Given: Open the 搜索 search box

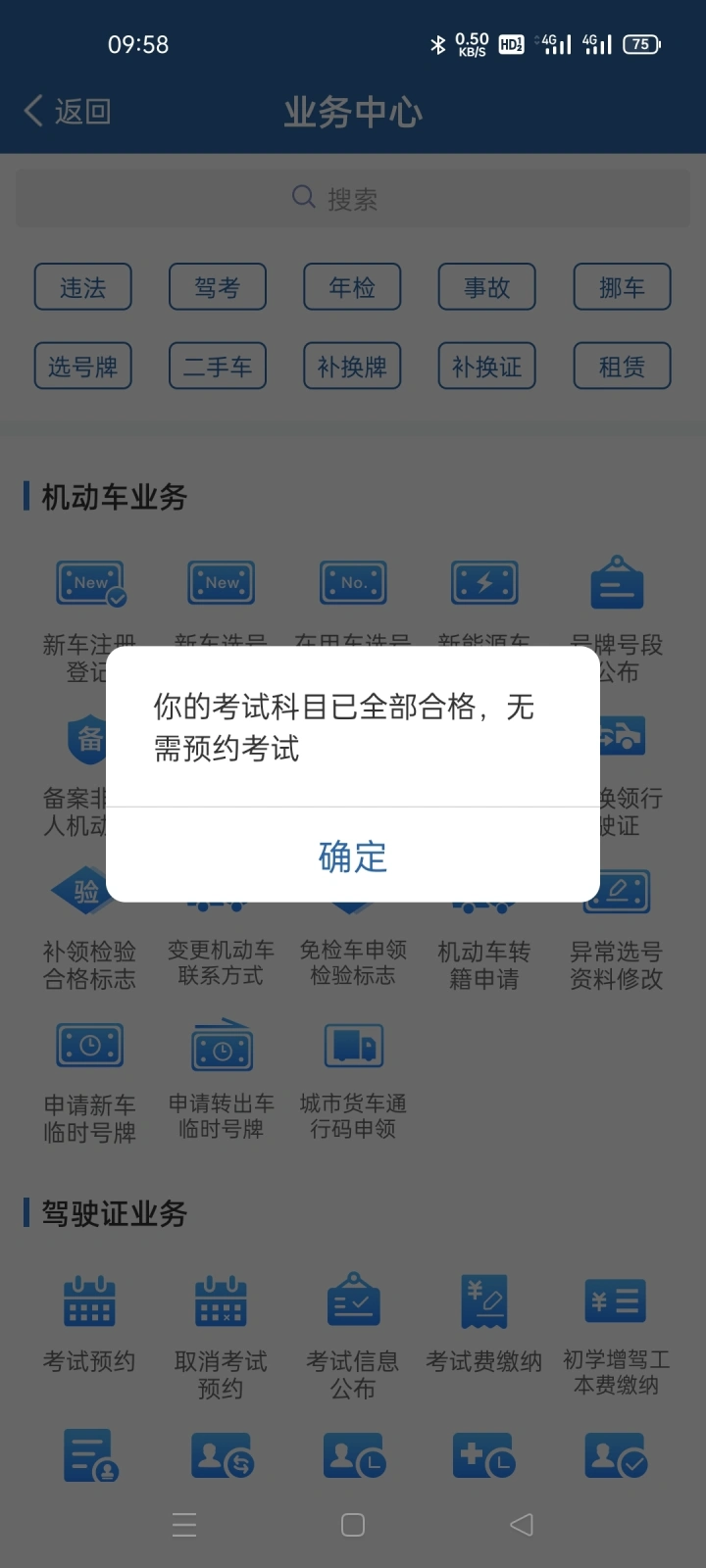Looking at the screenshot, I should (353, 199).
